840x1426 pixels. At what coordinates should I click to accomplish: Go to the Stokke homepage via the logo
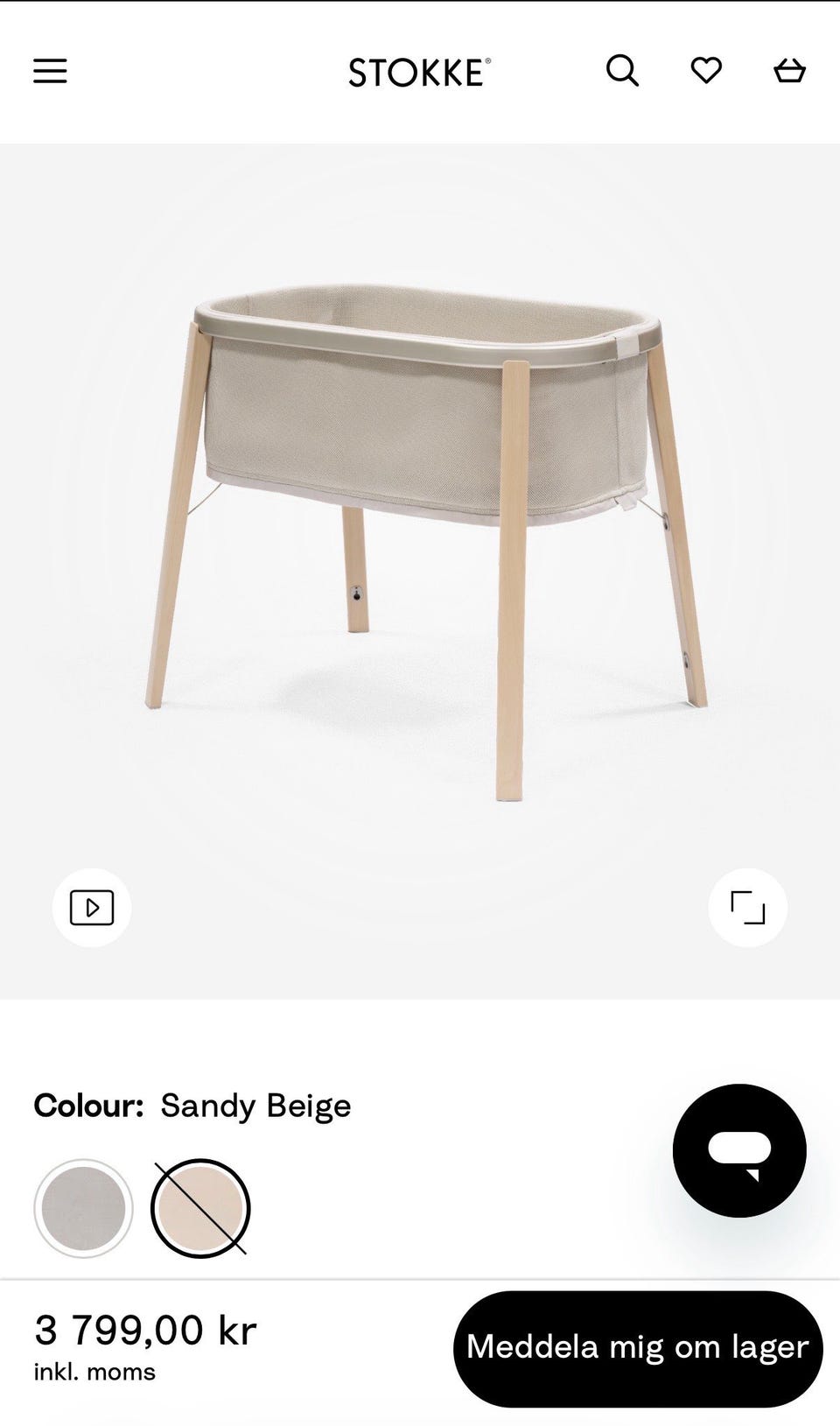tap(420, 72)
